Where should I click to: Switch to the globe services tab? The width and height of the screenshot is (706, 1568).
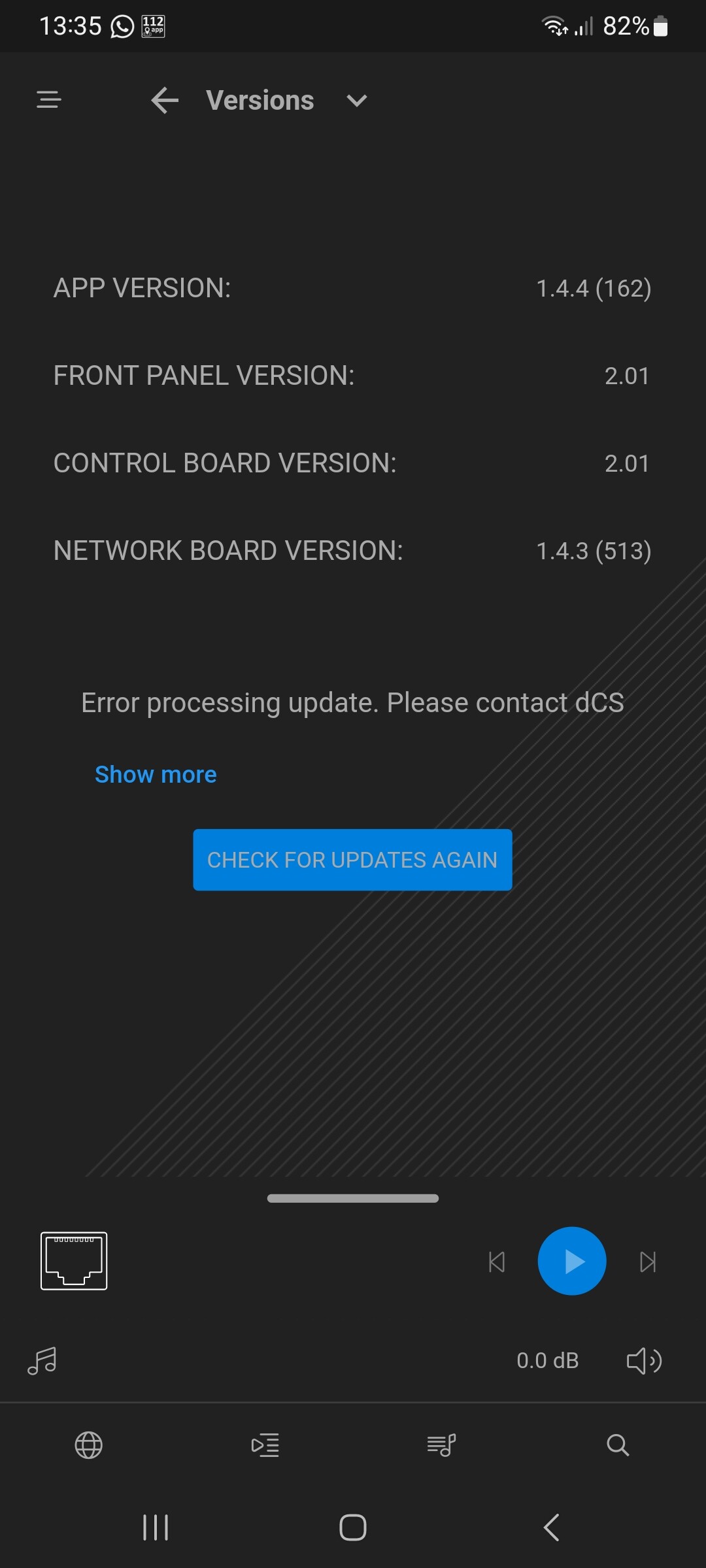coord(89,1445)
